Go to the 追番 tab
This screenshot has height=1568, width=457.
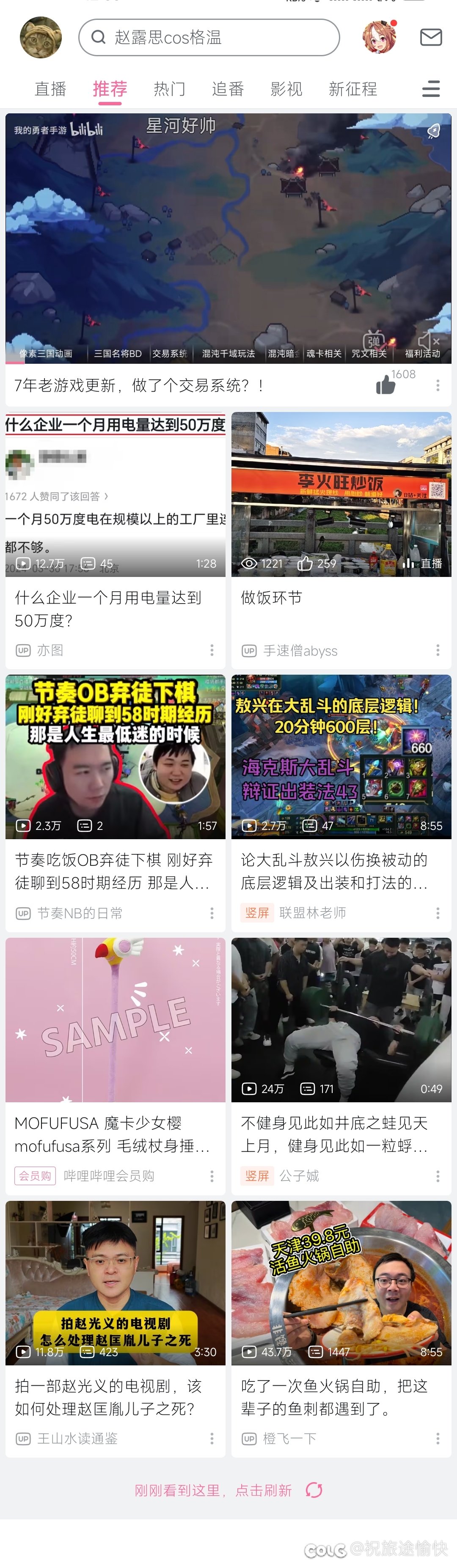pyautogui.click(x=228, y=90)
